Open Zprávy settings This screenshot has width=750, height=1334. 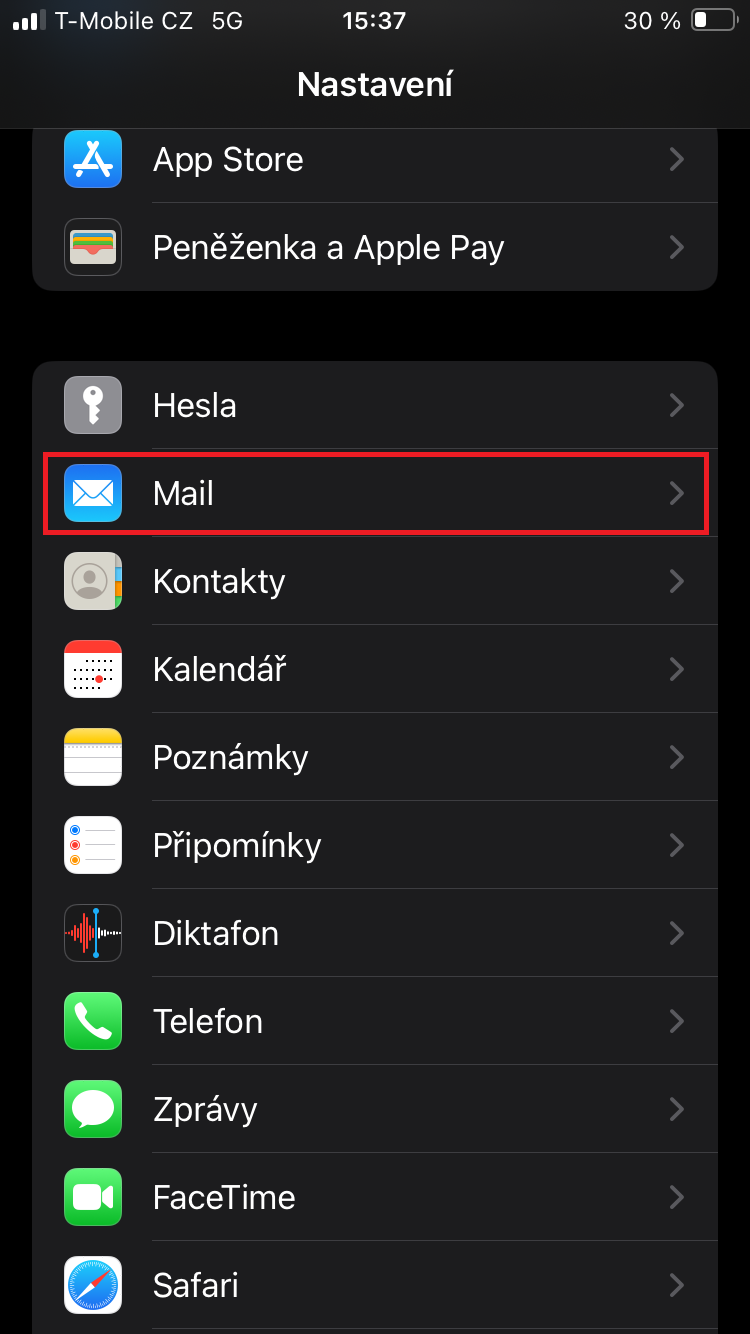pyautogui.click(x=375, y=1109)
